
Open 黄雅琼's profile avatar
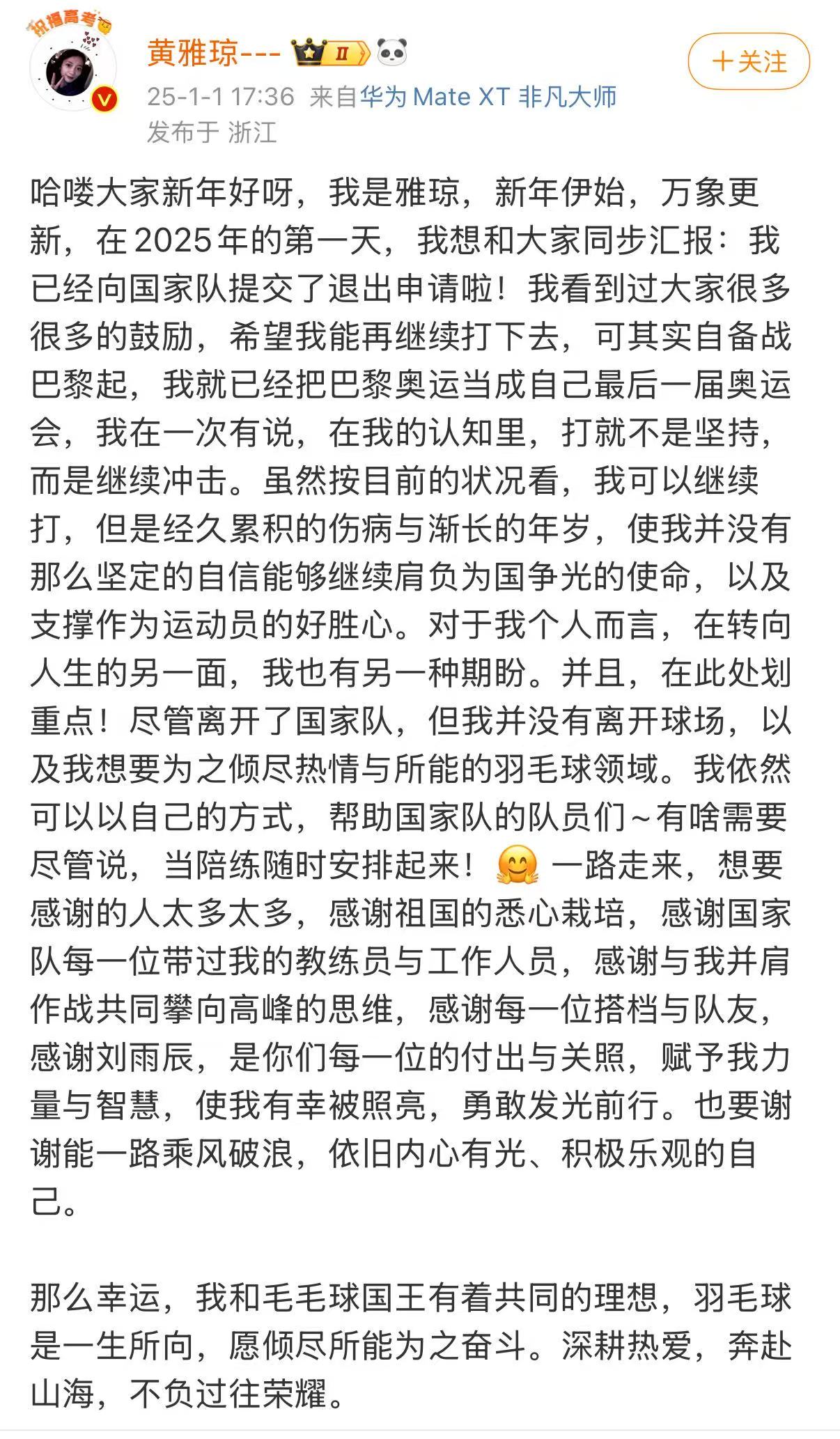(x=70, y=70)
